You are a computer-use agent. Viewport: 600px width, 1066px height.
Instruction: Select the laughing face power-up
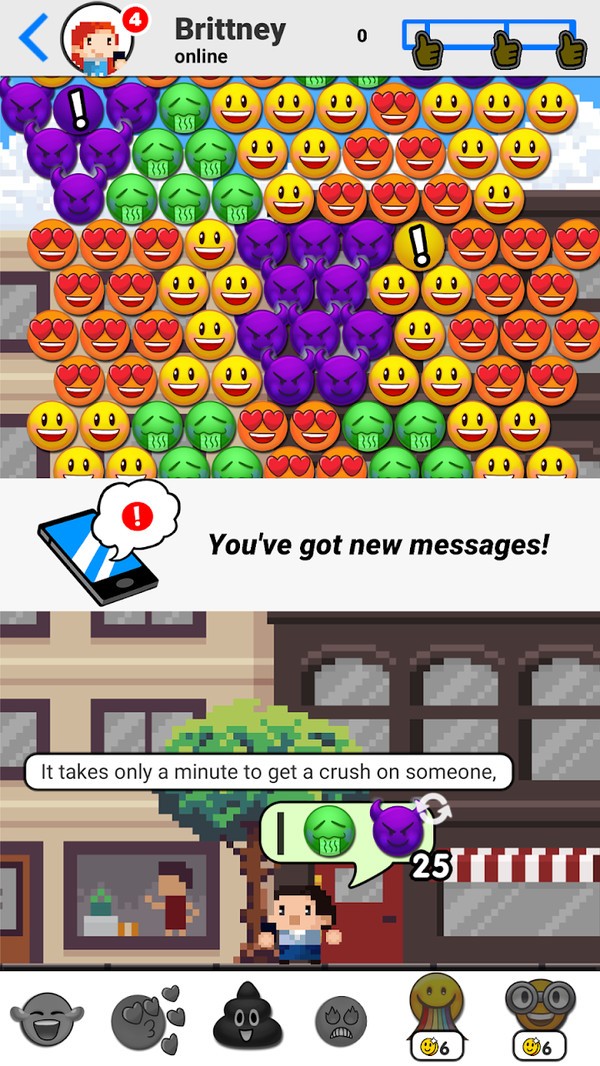(47, 1019)
